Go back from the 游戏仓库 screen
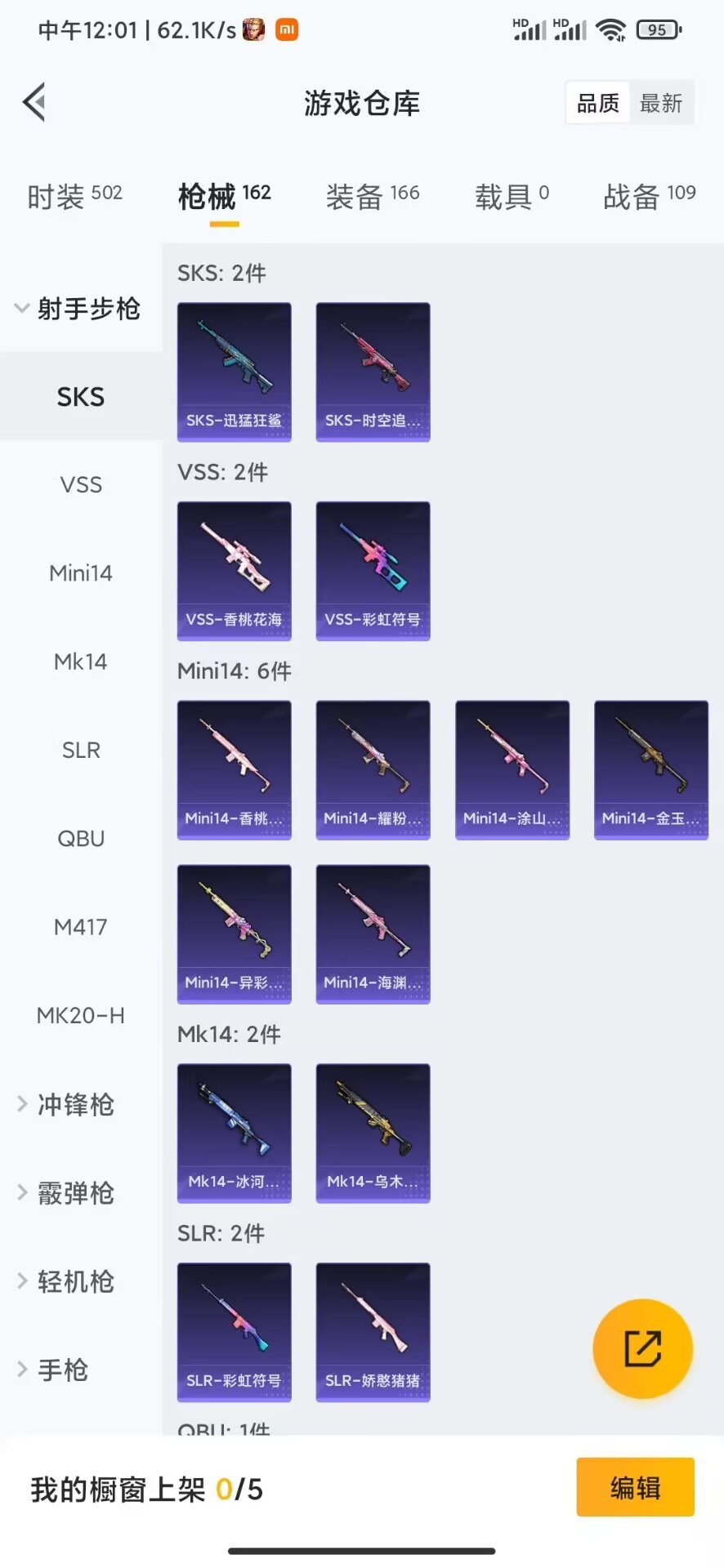Screen dimensions: 724x1568 (x=34, y=103)
